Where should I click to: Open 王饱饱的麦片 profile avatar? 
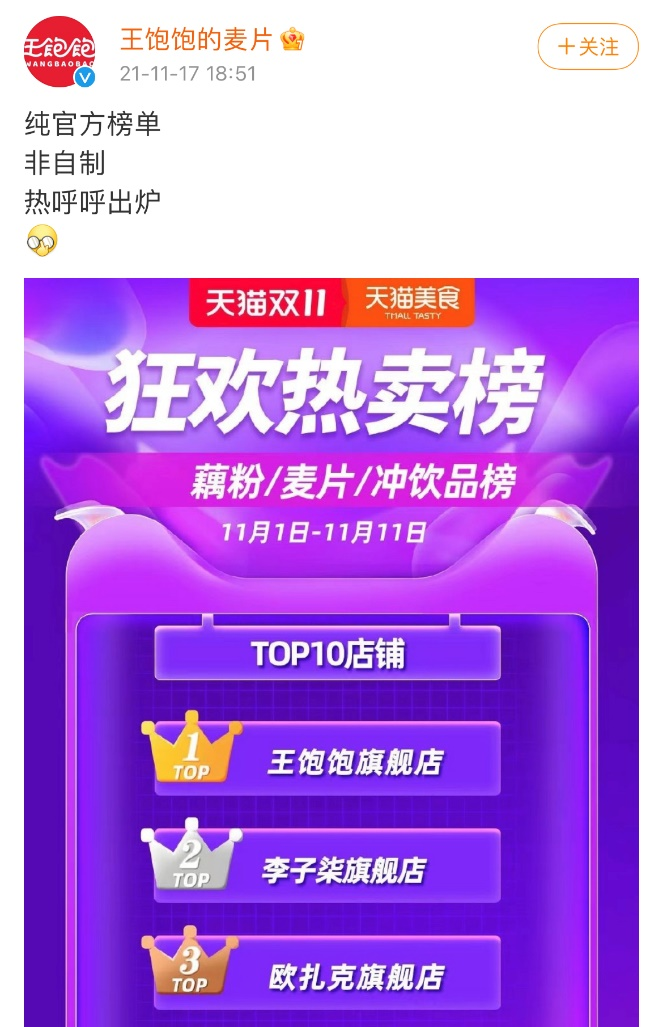[x=59, y=52]
